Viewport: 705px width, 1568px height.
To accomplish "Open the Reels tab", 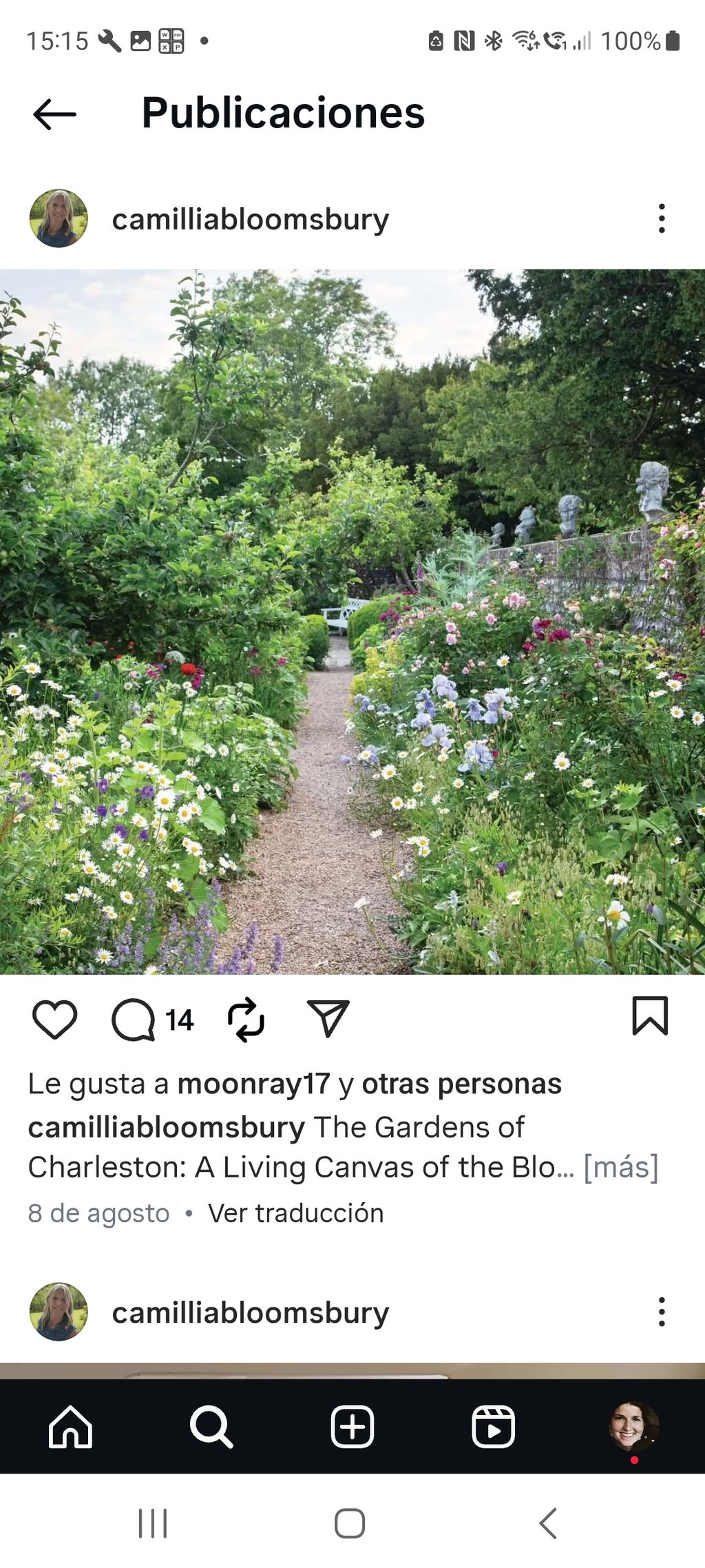I will click(x=493, y=1427).
